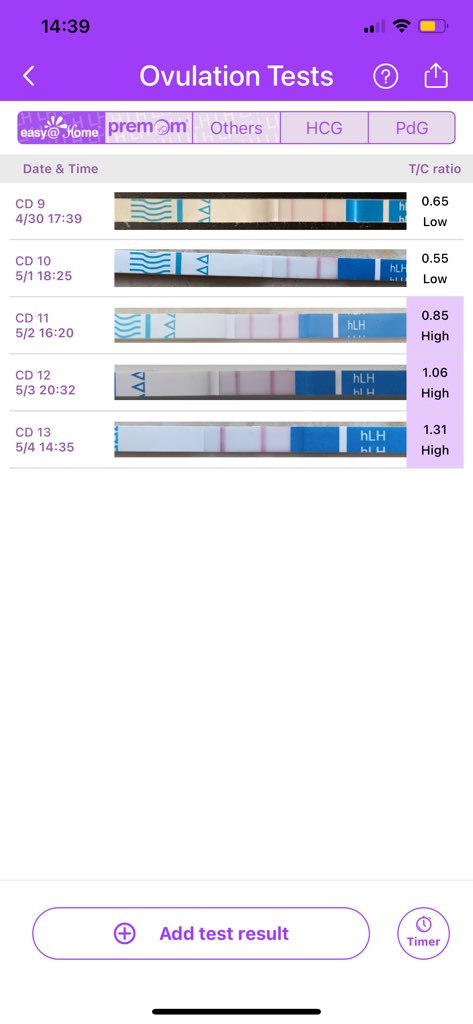Switch to the Premom tab
Screen dimensions: 473x1024
pos(149,127)
